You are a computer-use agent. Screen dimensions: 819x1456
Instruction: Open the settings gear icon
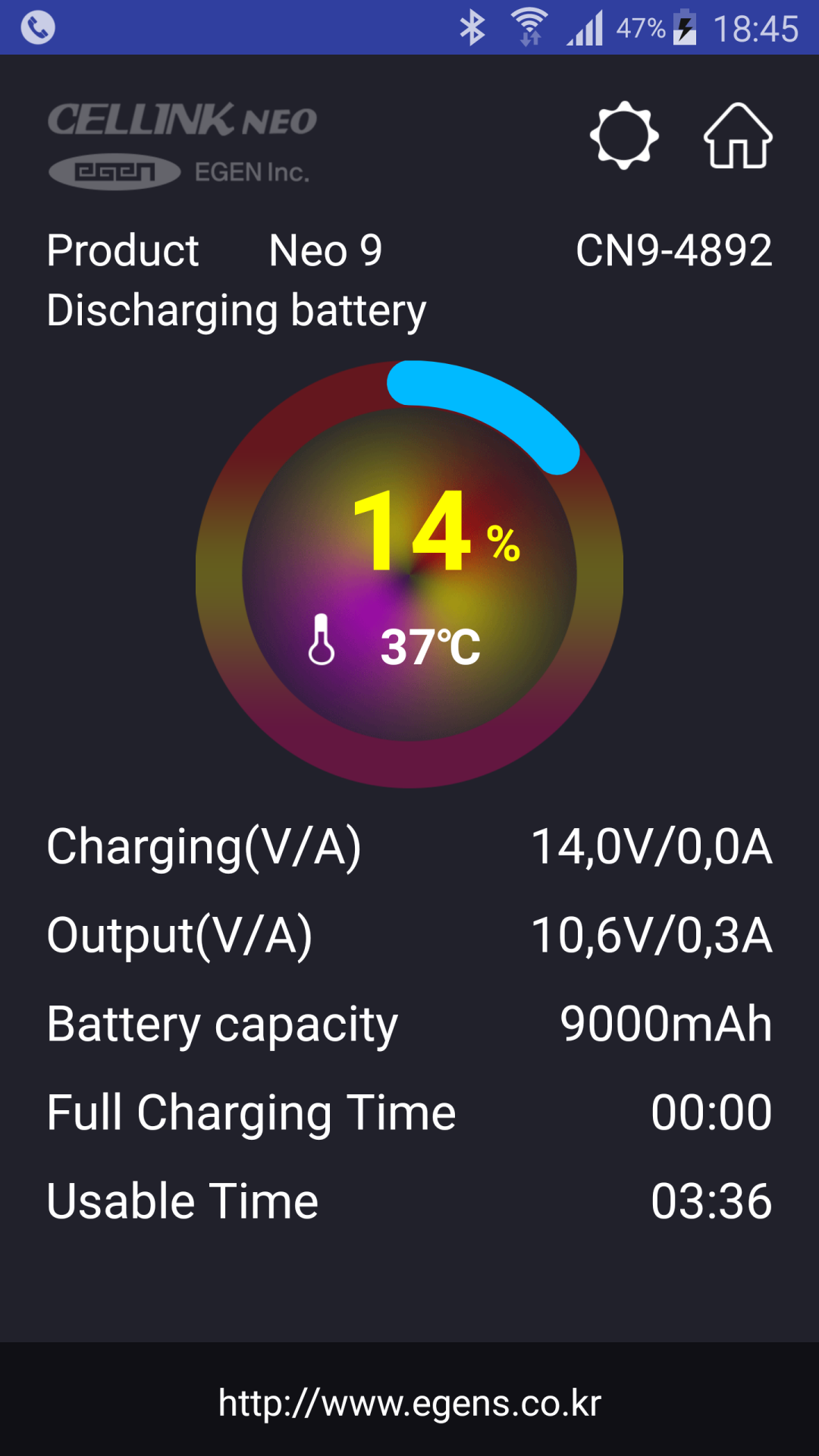point(624,136)
